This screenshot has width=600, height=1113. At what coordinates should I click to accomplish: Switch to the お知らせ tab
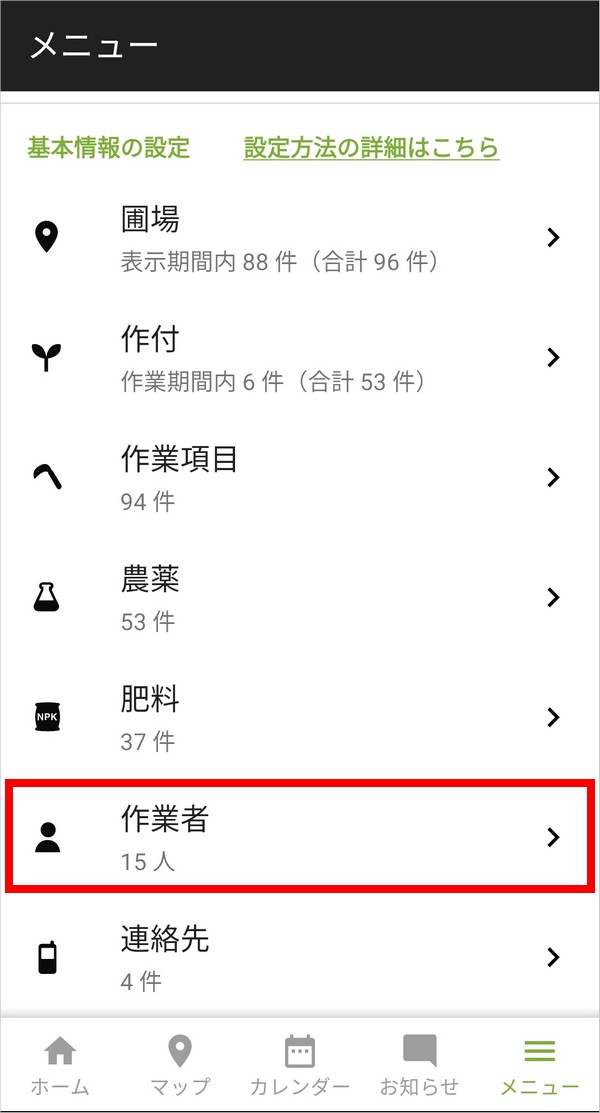pos(420,1065)
